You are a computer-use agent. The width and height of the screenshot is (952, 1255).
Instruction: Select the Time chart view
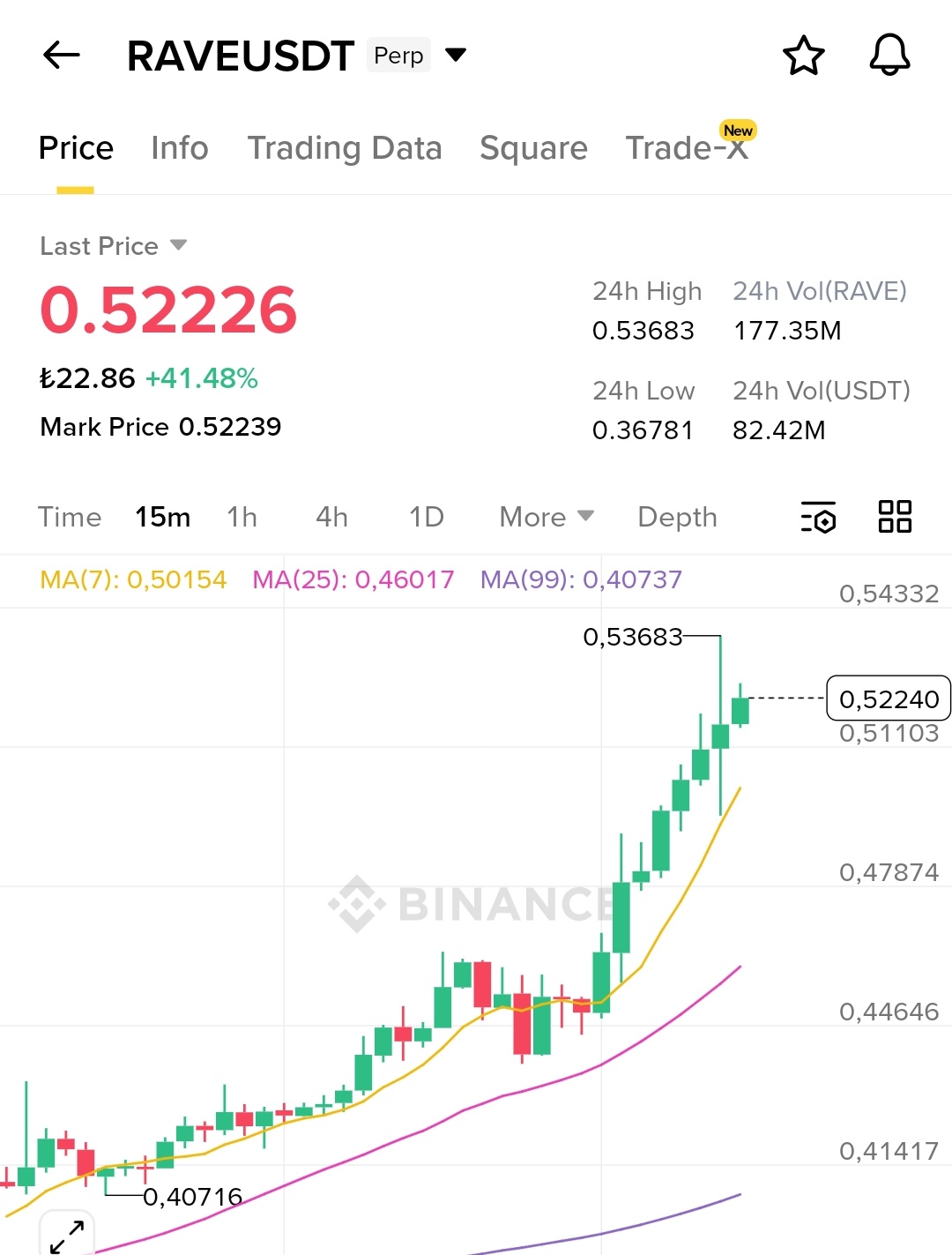point(70,517)
